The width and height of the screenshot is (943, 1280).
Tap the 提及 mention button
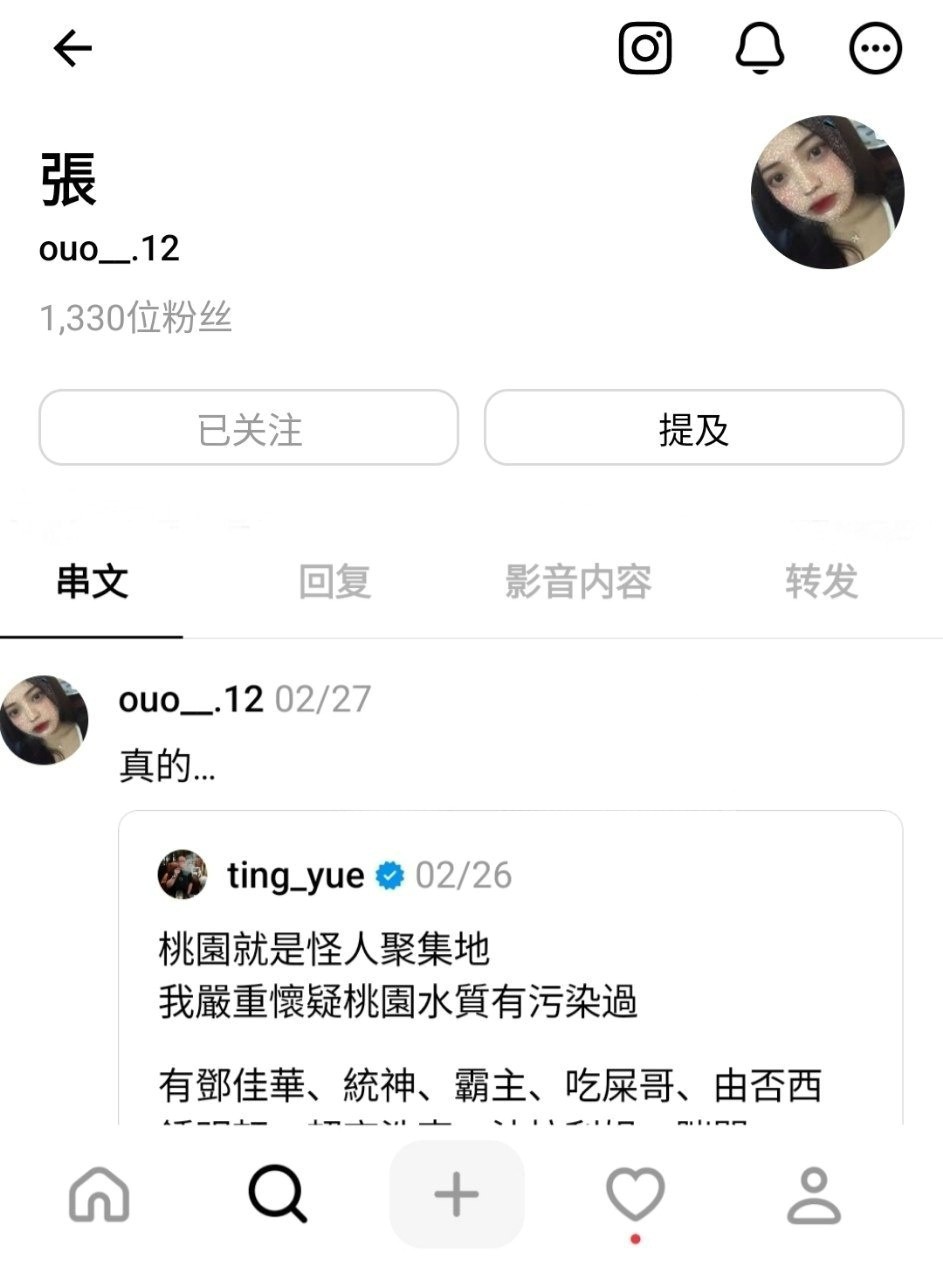tap(694, 428)
